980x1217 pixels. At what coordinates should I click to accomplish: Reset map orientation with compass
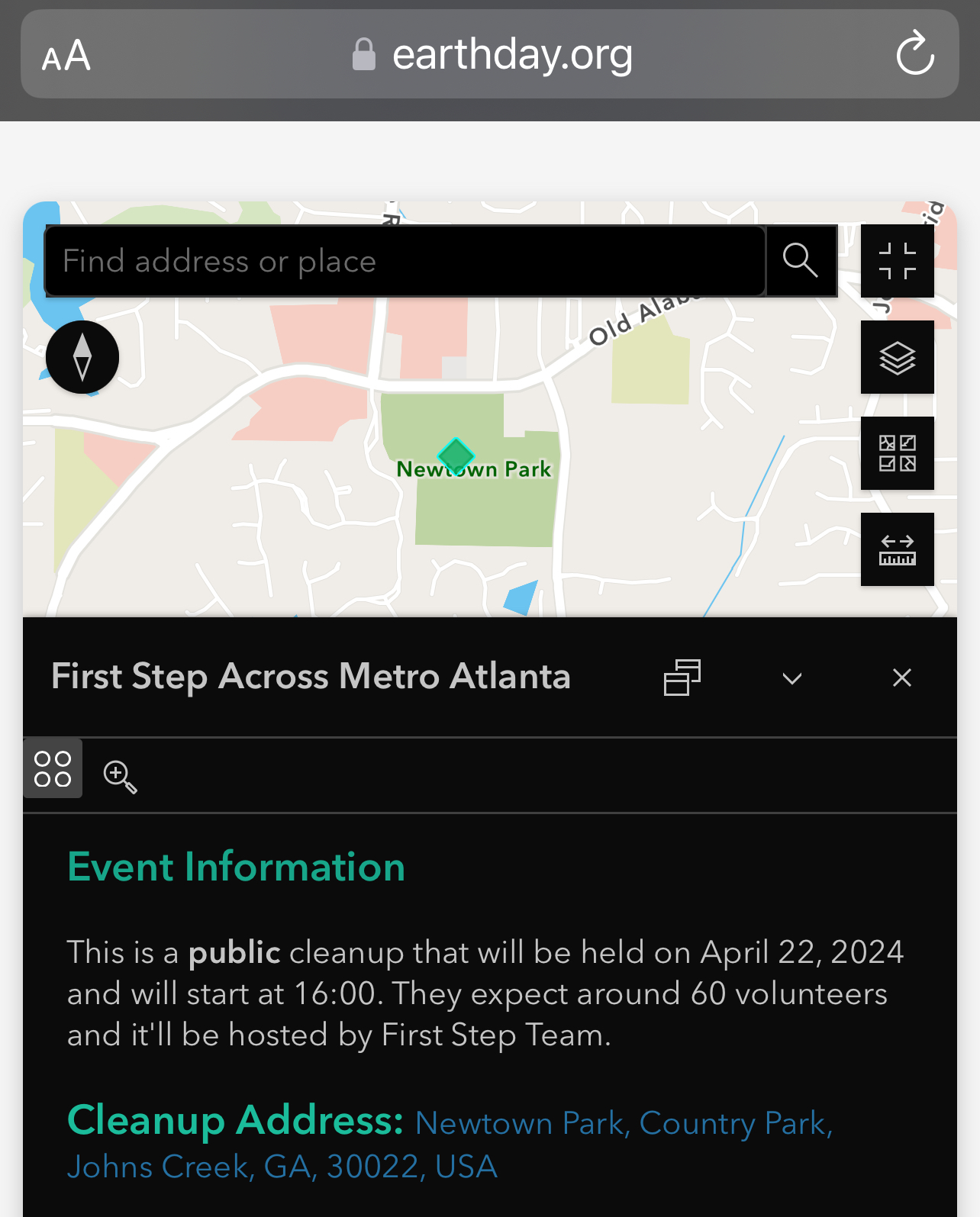click(82, 357)
